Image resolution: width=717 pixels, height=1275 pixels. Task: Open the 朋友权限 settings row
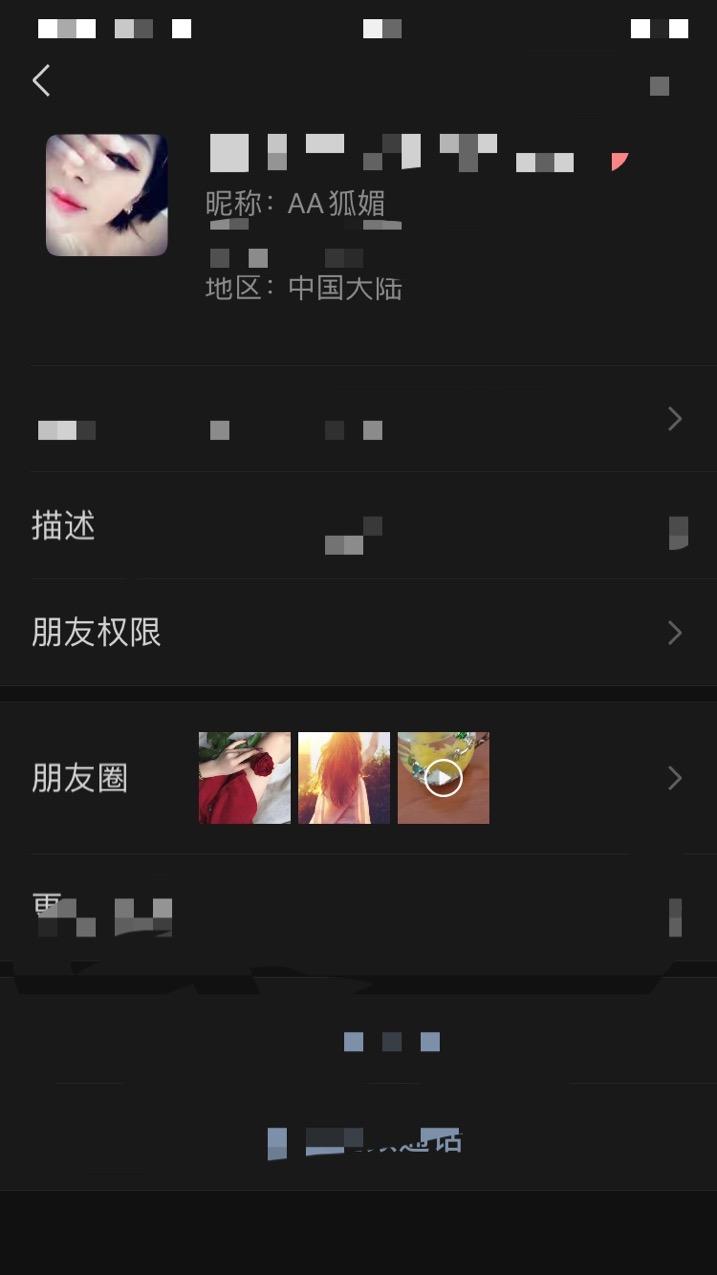[x=358, y=632]
